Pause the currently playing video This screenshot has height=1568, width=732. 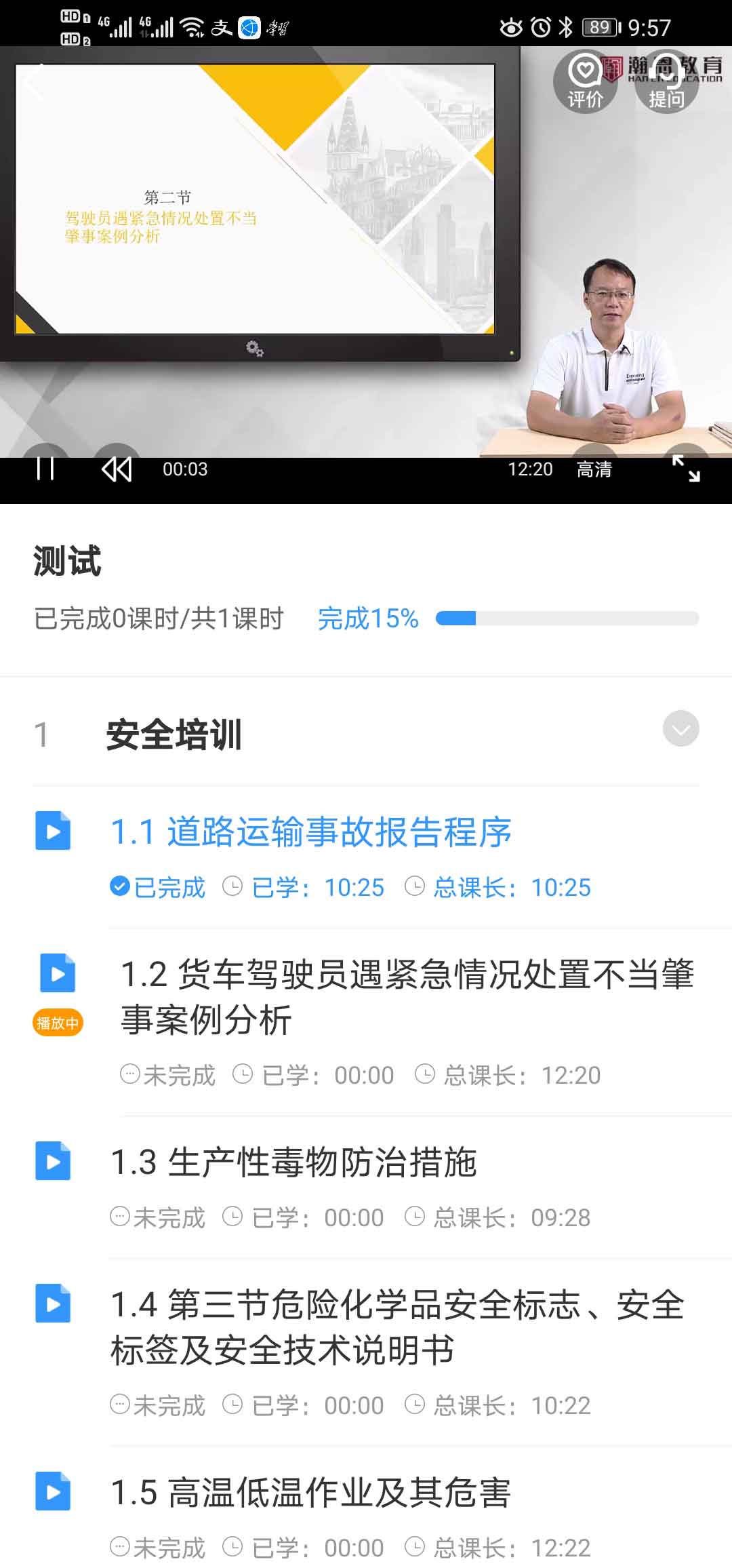45,469
